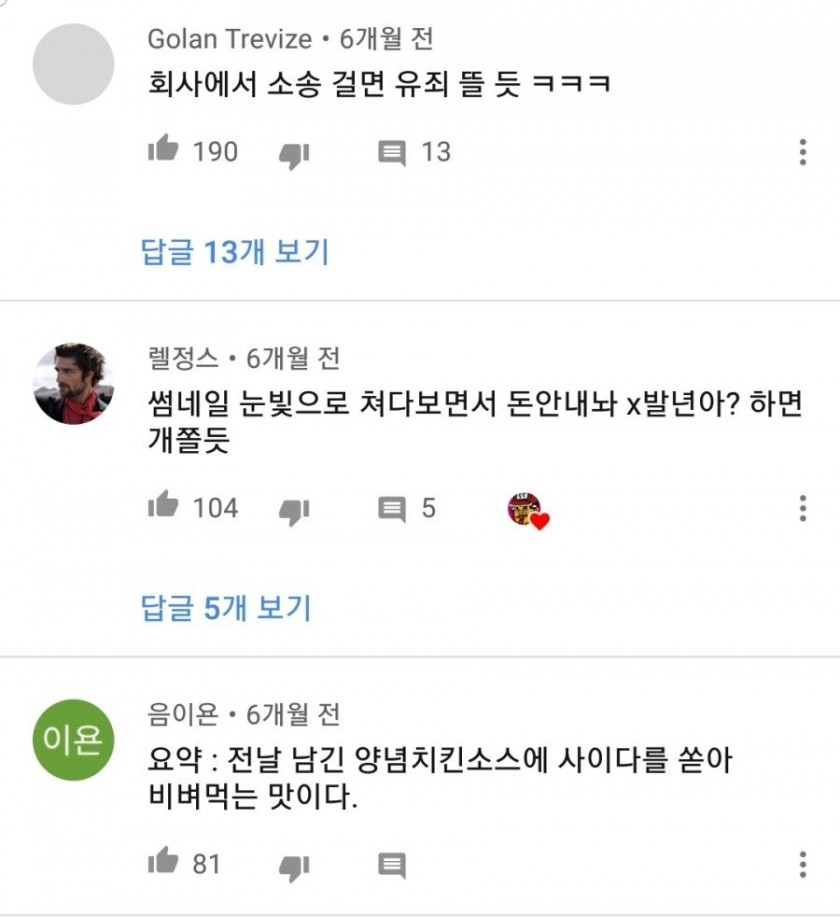Open Golan Trevize's profile avatar
This screenshot has height=917, width=840.
pyautogui.click(x=73, y=64)
